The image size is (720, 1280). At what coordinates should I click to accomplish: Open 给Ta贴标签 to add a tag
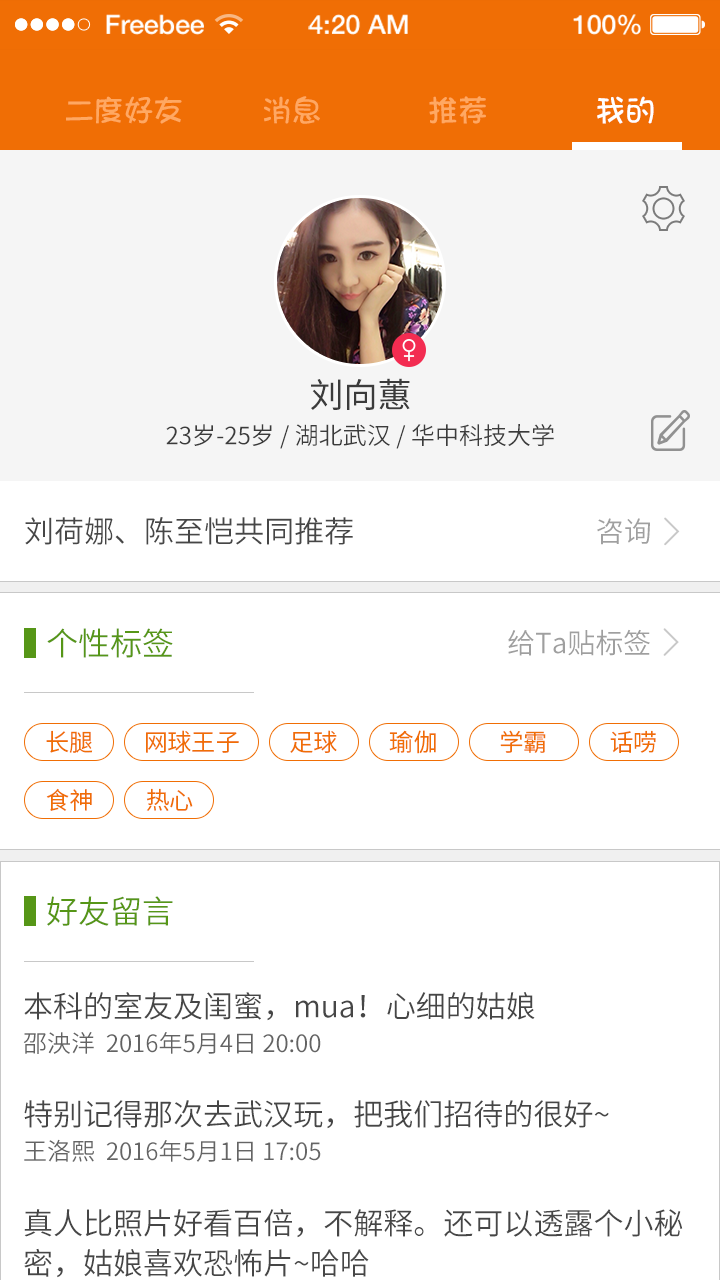(593, 643)
